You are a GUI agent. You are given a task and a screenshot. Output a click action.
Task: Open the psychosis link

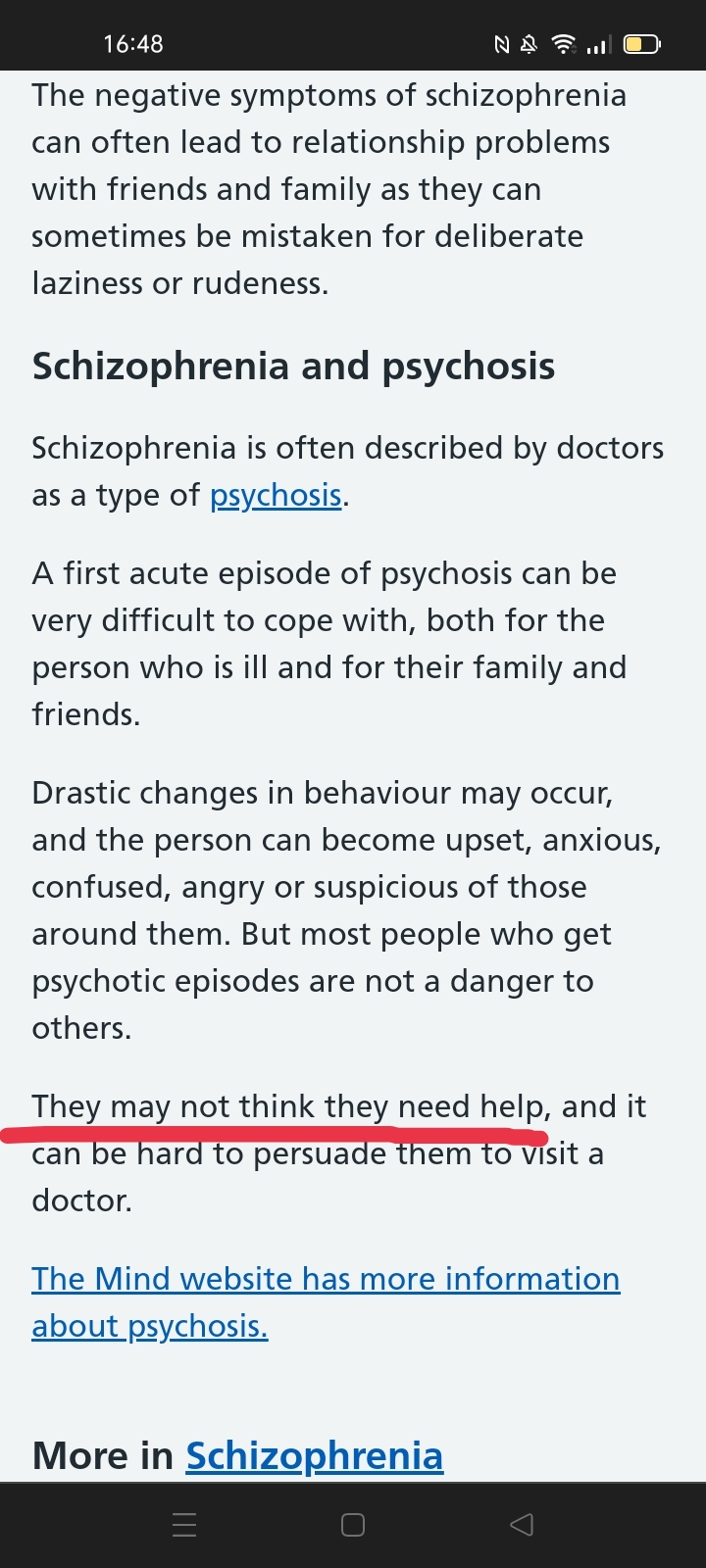276,496
